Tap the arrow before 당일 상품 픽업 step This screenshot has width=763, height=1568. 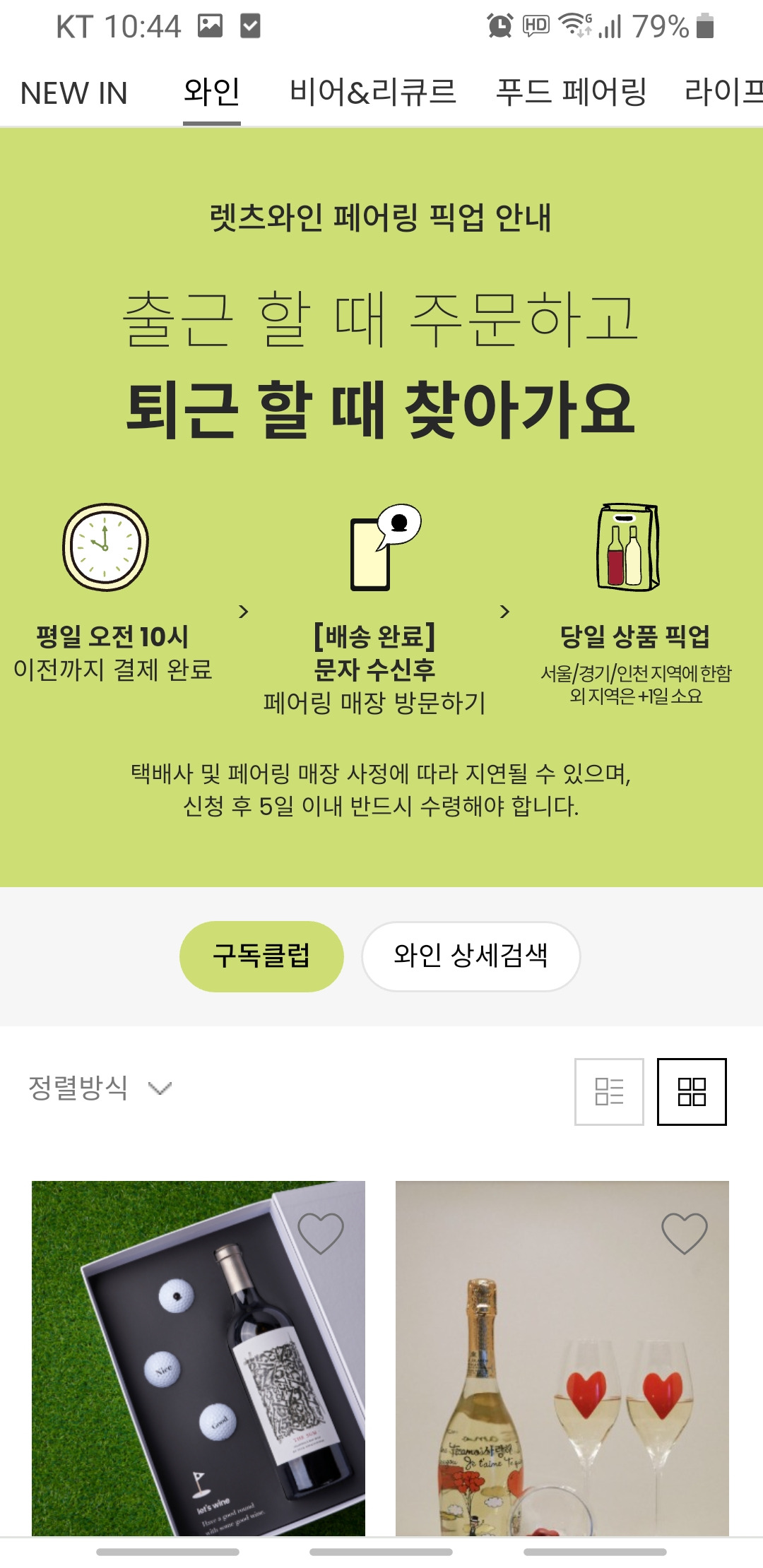(x=504, y=612)
